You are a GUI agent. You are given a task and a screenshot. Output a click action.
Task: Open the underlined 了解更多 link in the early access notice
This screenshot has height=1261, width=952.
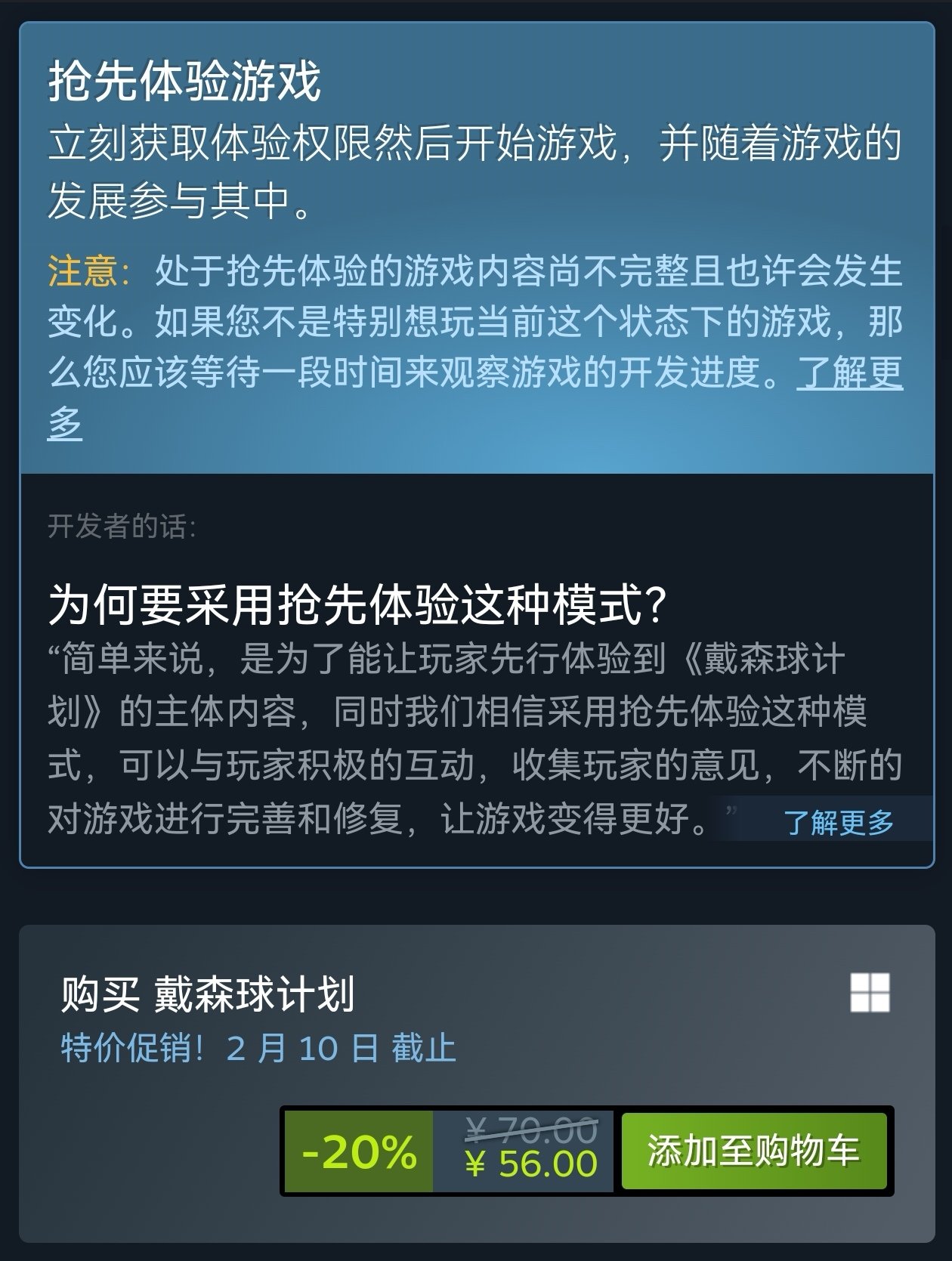pyautogui.click(x=849, y=372)
